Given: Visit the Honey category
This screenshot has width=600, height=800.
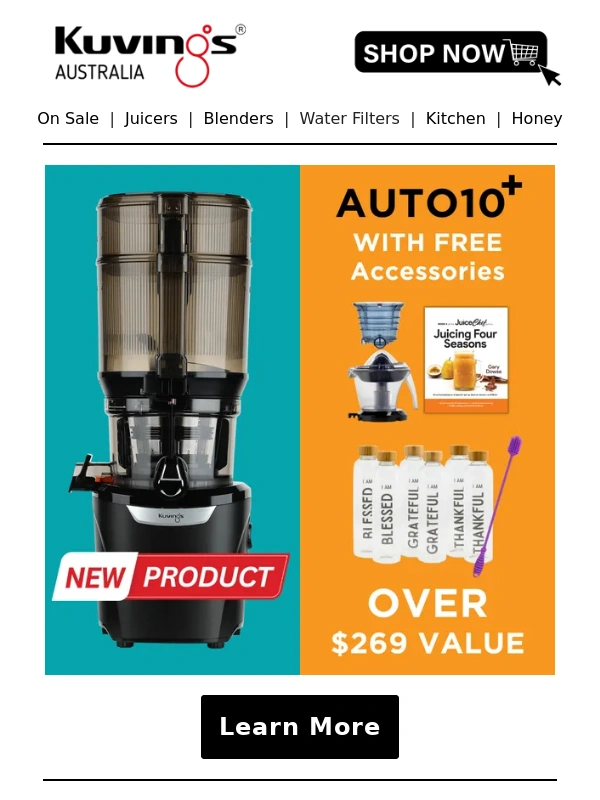Looking at the screenshot, I should (x=536, y=118).
